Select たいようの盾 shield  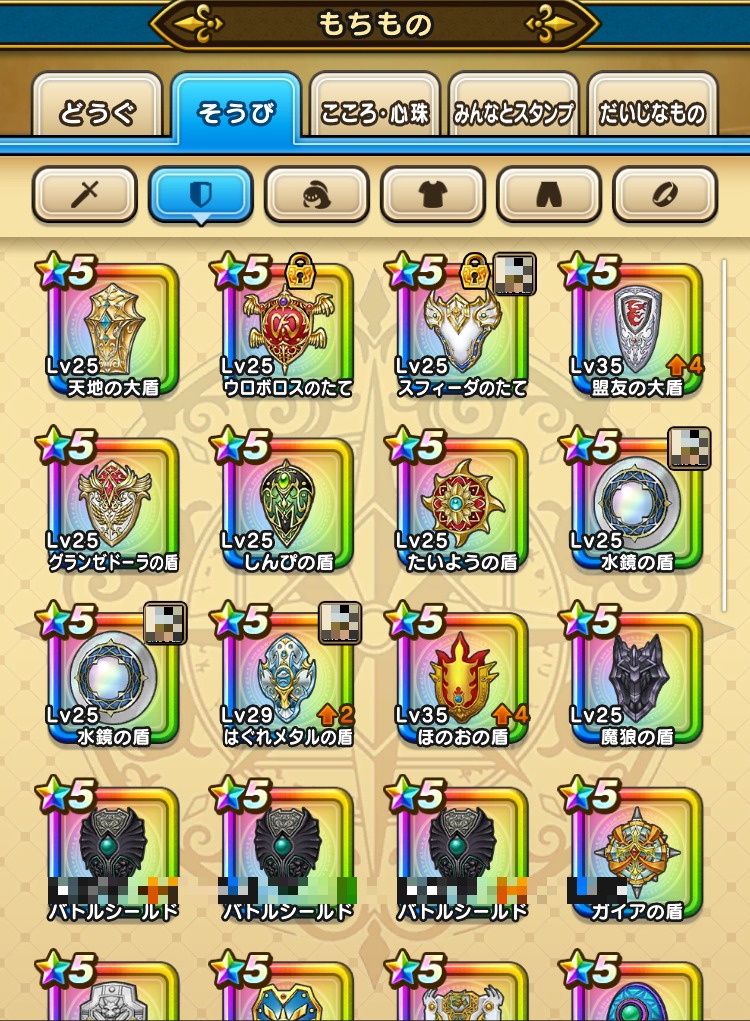tap(462, 503)
